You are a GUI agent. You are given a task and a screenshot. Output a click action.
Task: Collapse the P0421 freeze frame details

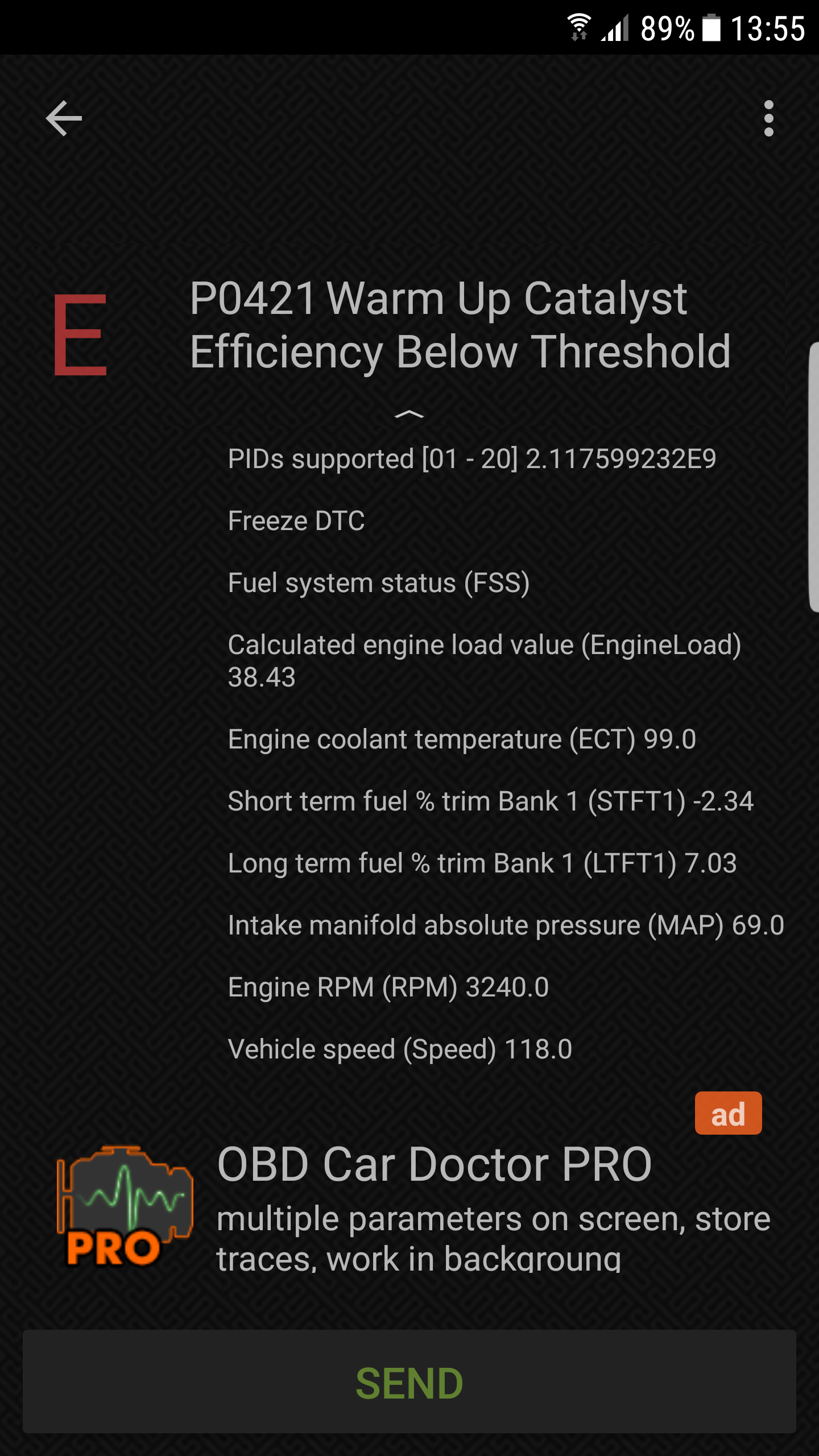409,414
